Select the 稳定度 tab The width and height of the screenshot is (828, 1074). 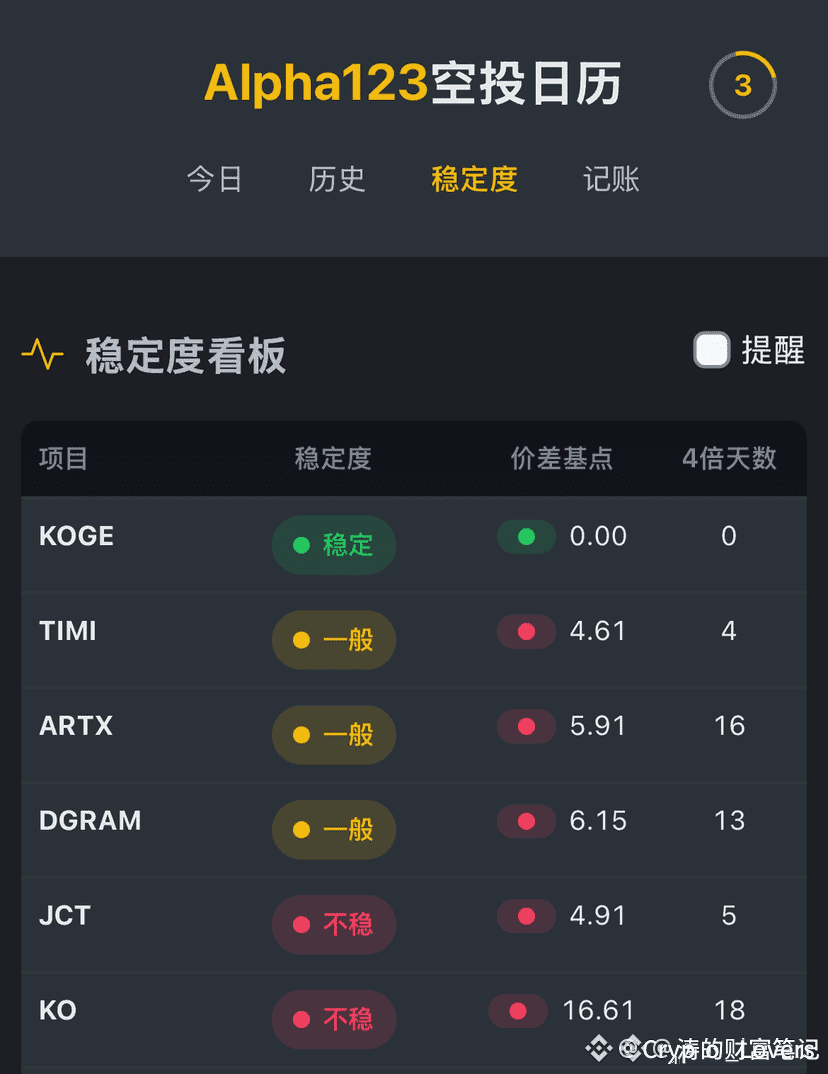click(x=474, y=180)
